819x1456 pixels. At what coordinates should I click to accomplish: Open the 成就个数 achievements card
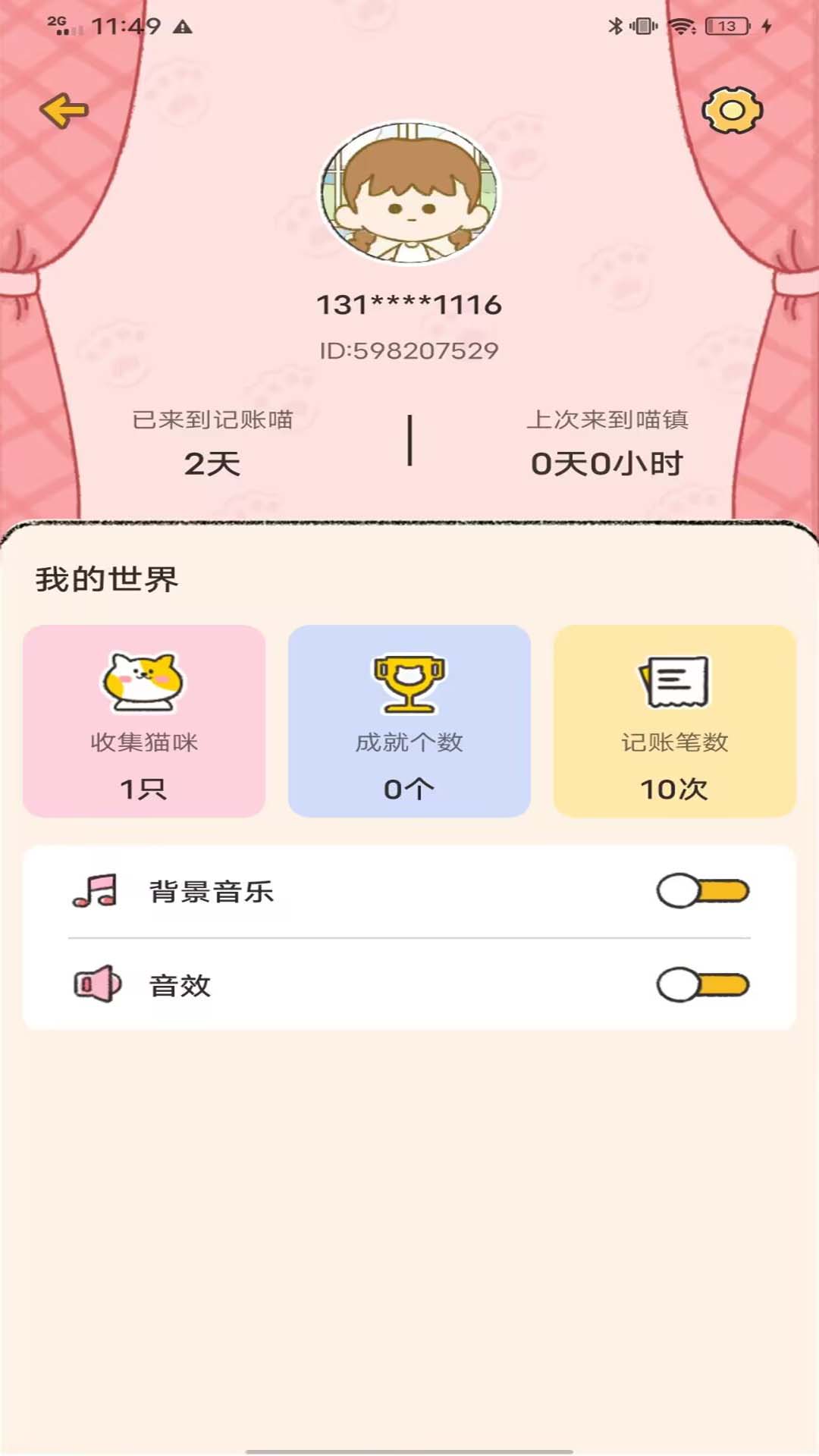[409, 722]
